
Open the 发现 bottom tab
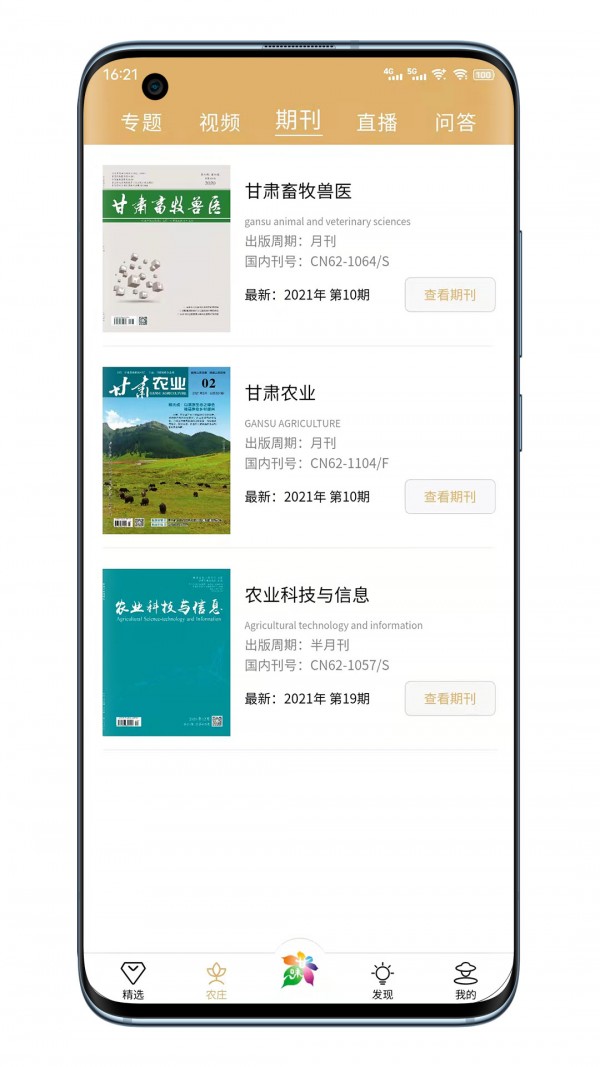pyautogui.click(x=382, y=980)
